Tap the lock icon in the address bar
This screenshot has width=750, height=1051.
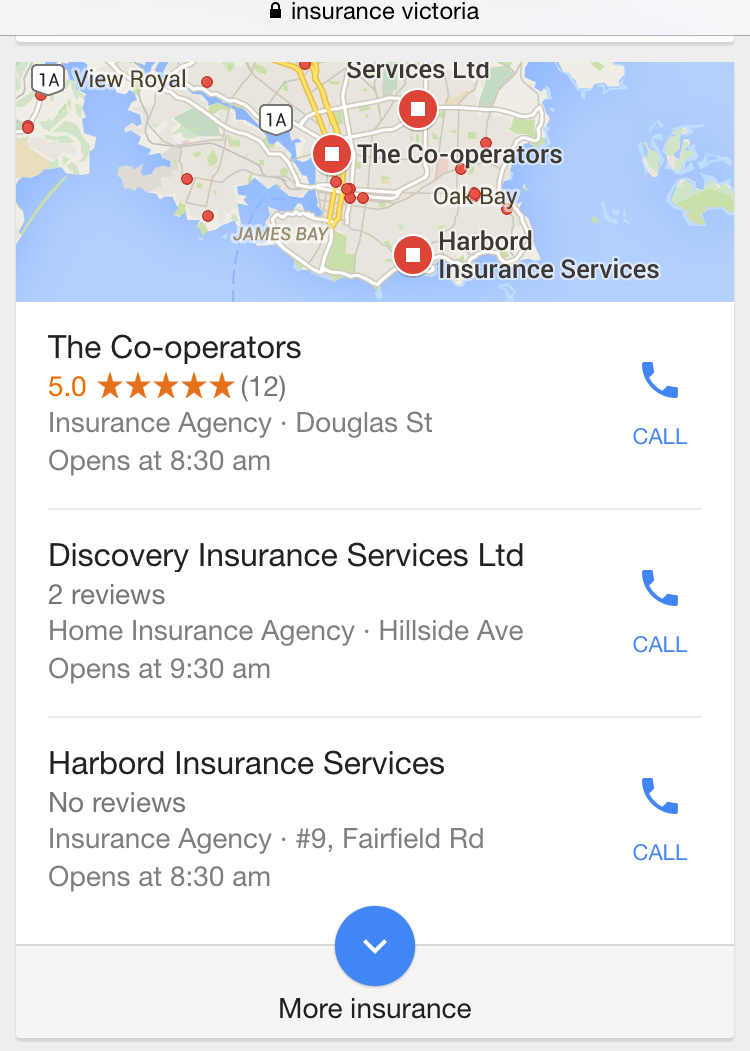pos(274,12)
